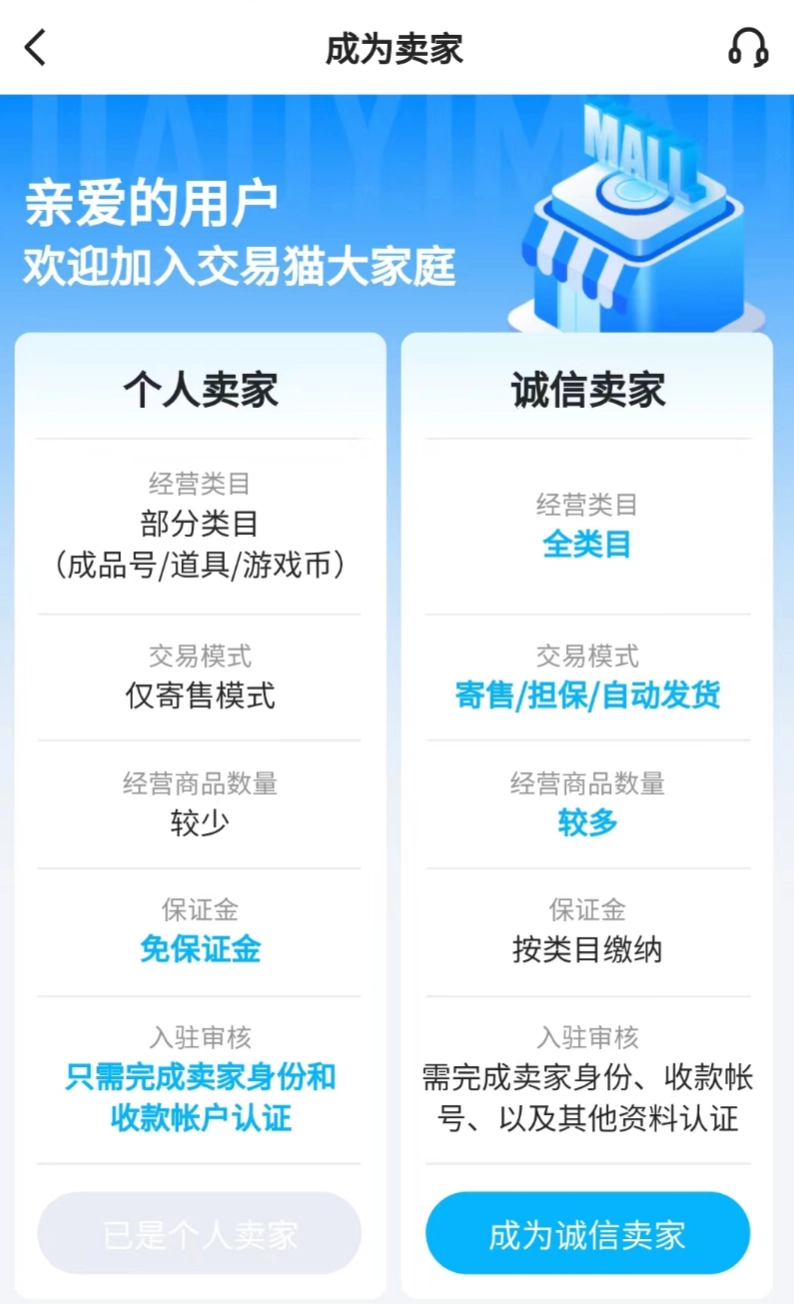Viewport: 794px width, 1304px height.
Task: Open customer service via the headset icon
Action: click(x=747, y=47)
